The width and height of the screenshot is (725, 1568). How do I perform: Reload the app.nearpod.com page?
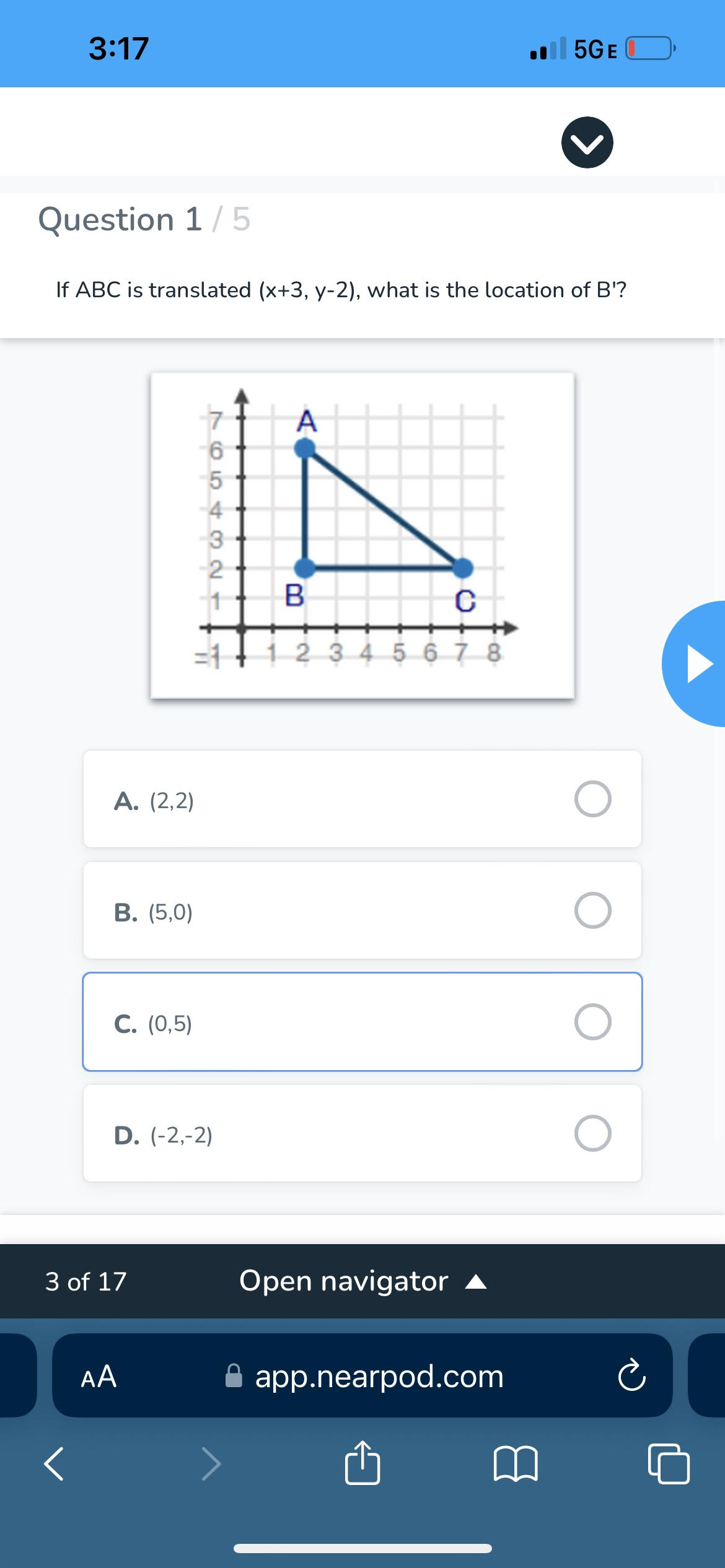click(x=632, y=1377)
